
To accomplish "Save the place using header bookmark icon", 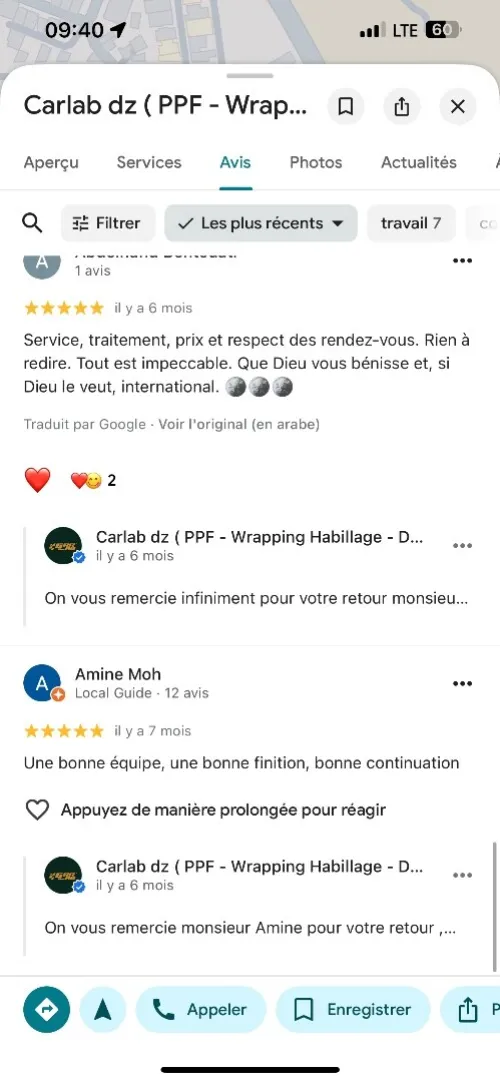I will point(346,106).
